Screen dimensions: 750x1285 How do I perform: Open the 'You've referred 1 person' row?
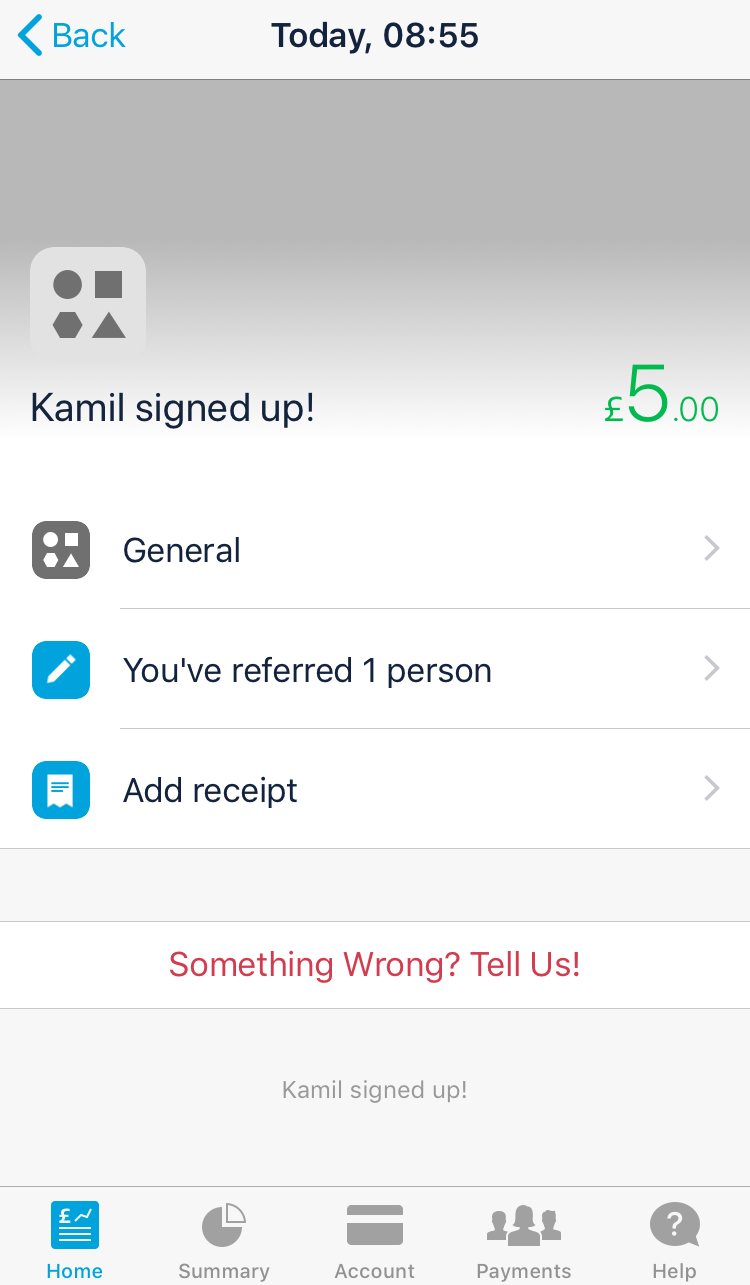[x=375, y=670]
